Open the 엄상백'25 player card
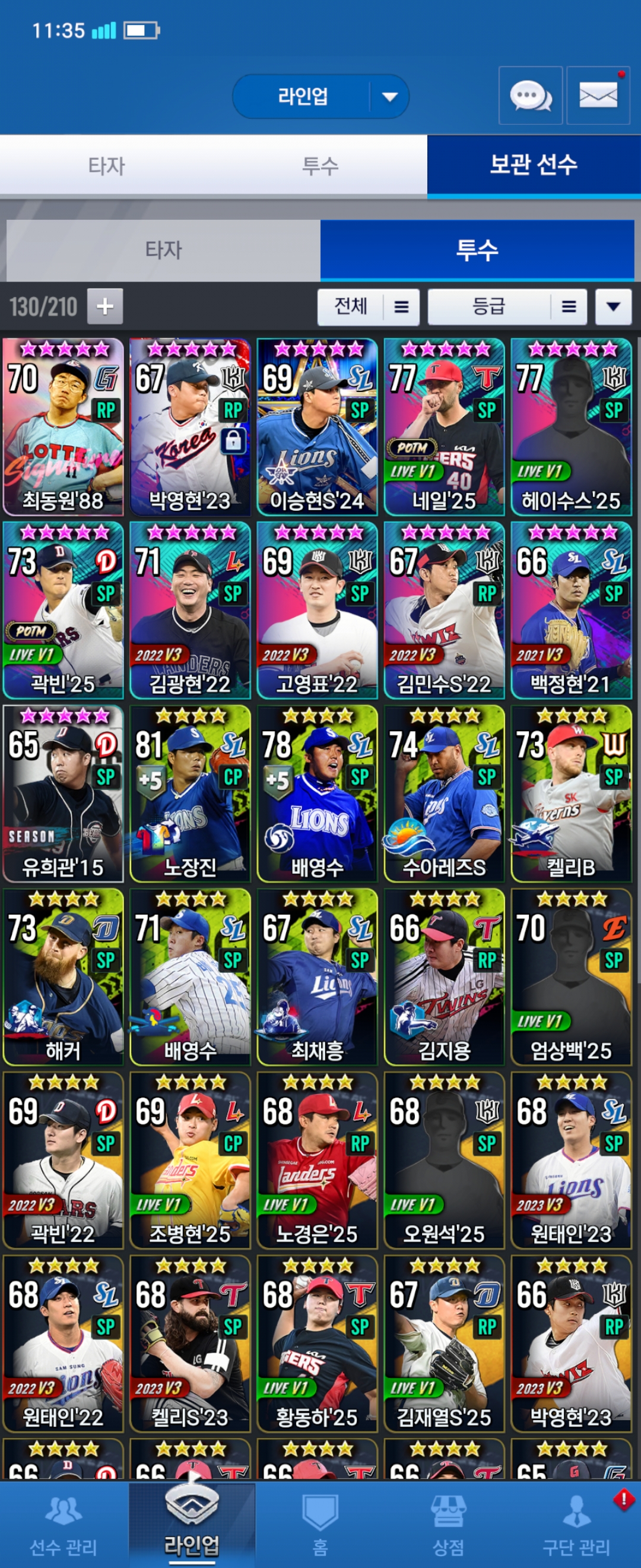 (571, 976)
